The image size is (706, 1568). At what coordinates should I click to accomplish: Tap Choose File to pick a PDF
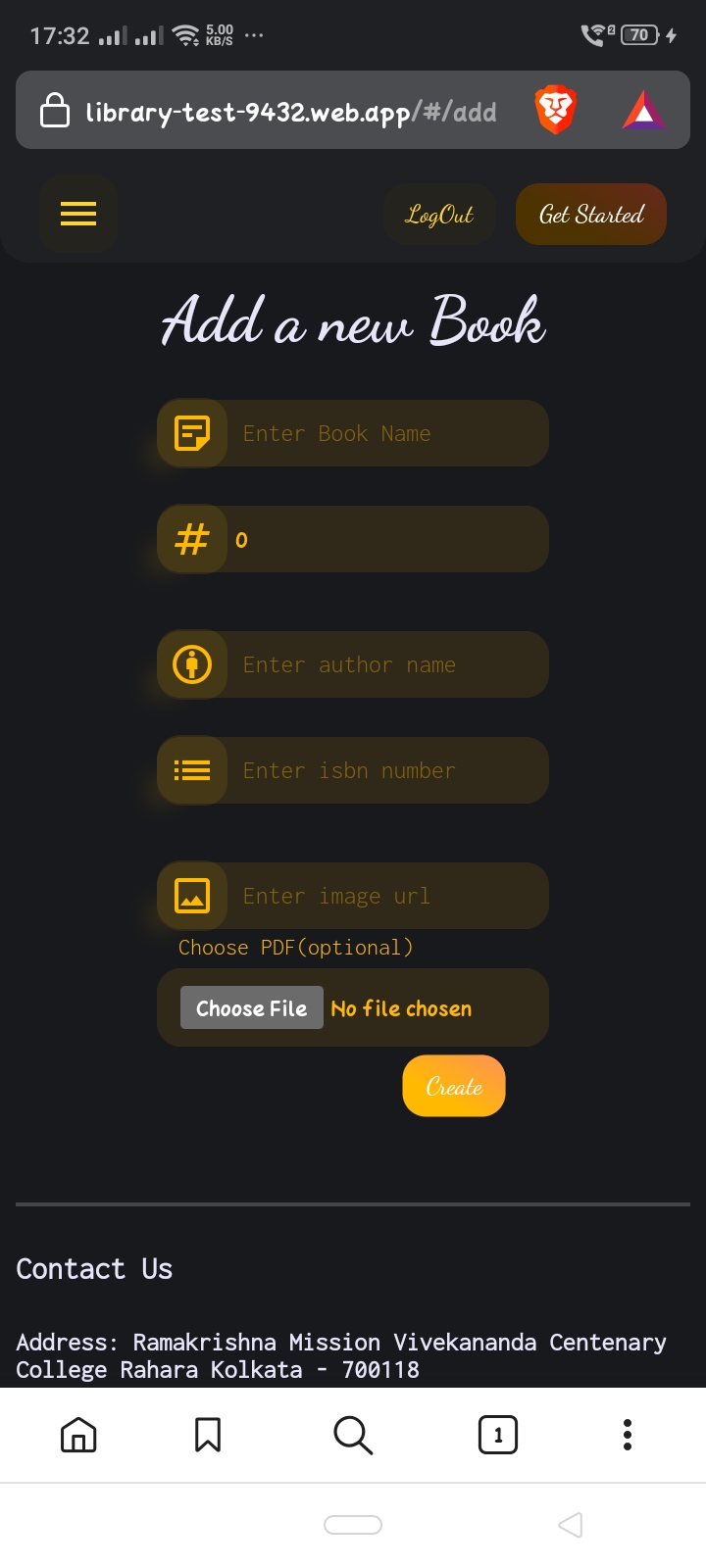(x=252, y=1008)
